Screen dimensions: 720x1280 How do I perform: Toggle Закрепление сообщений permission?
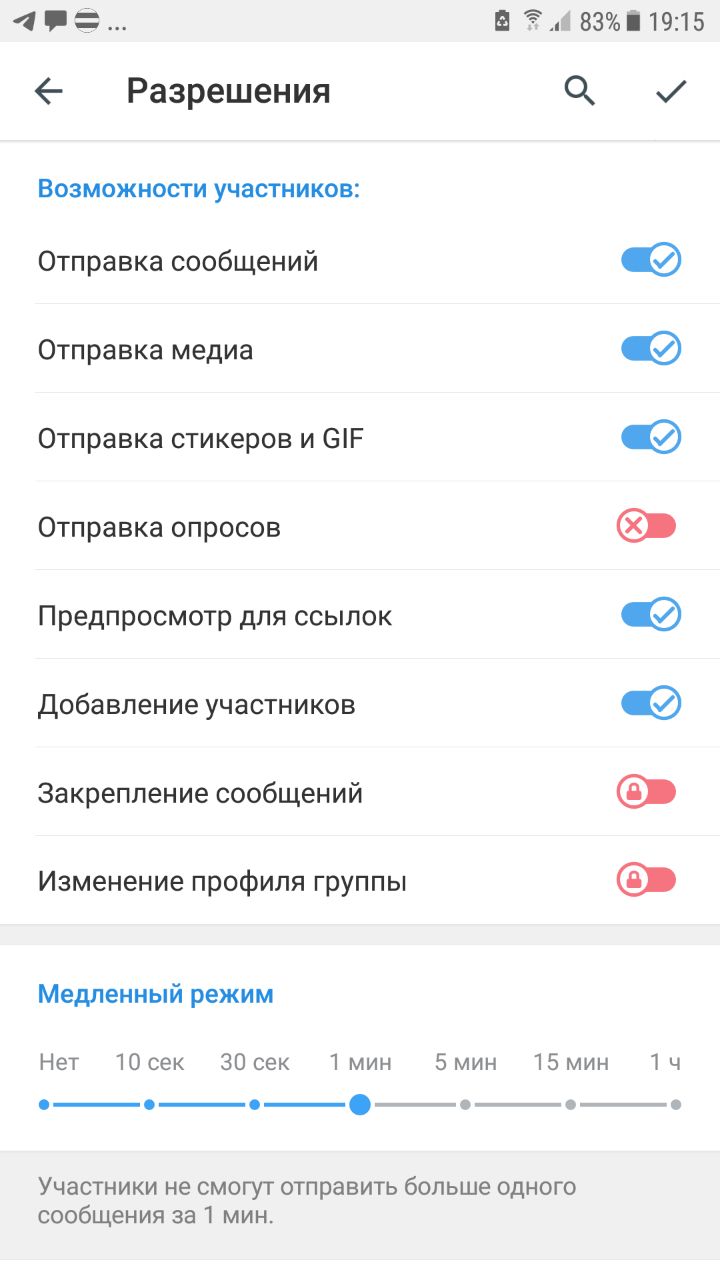click(x=647, y=793)
